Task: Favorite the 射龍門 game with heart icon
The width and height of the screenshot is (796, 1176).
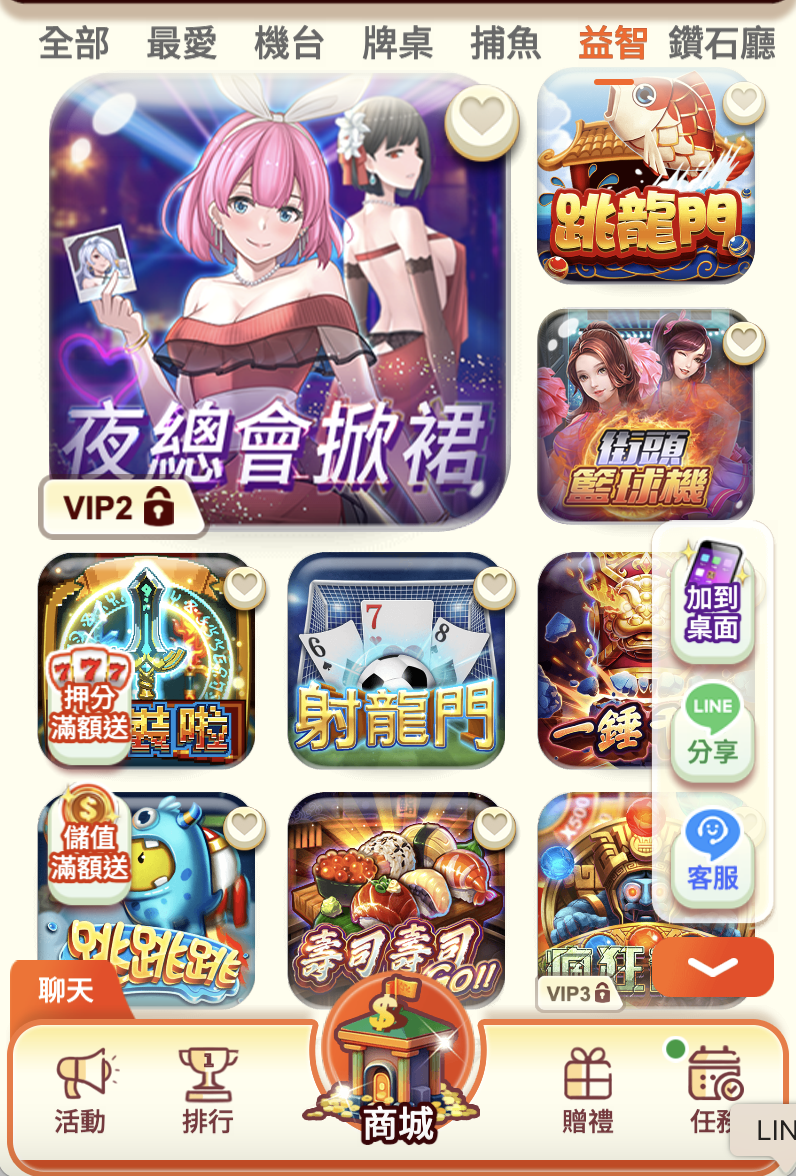Action: point(494,588)
